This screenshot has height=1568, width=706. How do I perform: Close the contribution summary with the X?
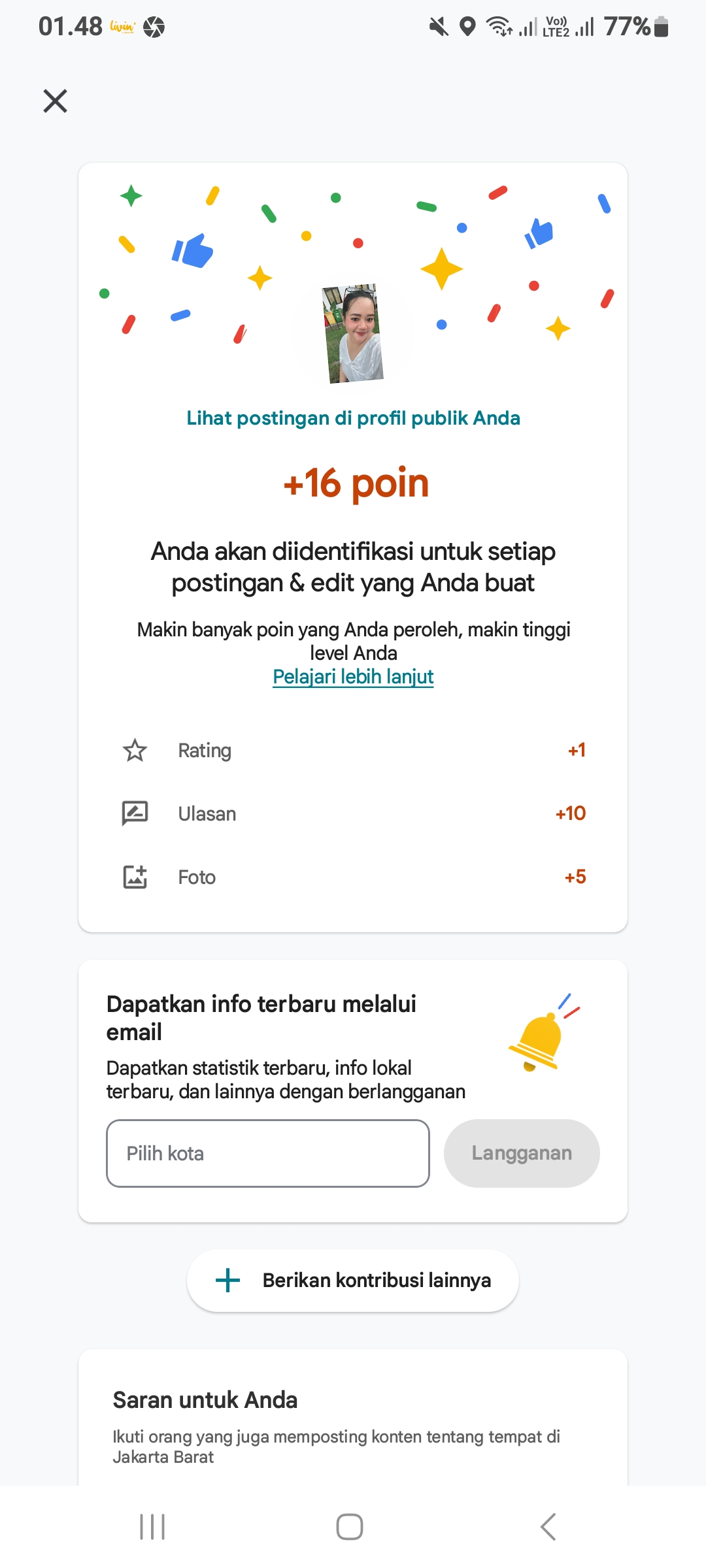pyautogui.click(x=56, y=101)
